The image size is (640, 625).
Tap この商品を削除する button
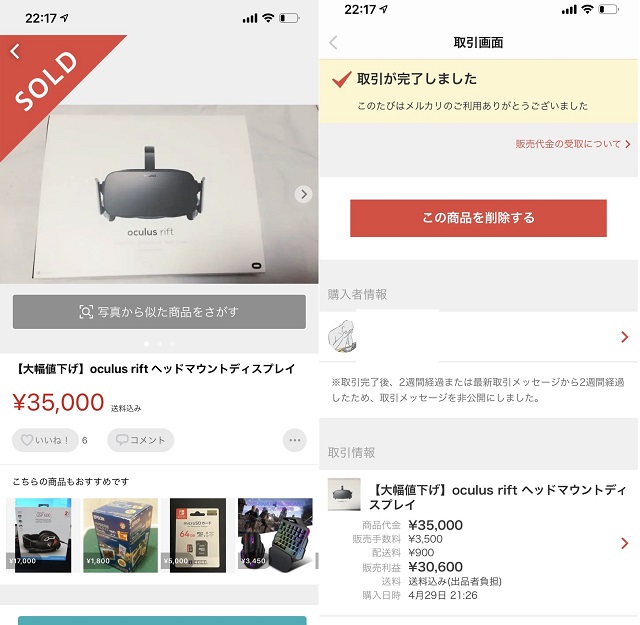click(x=478, y=218)
